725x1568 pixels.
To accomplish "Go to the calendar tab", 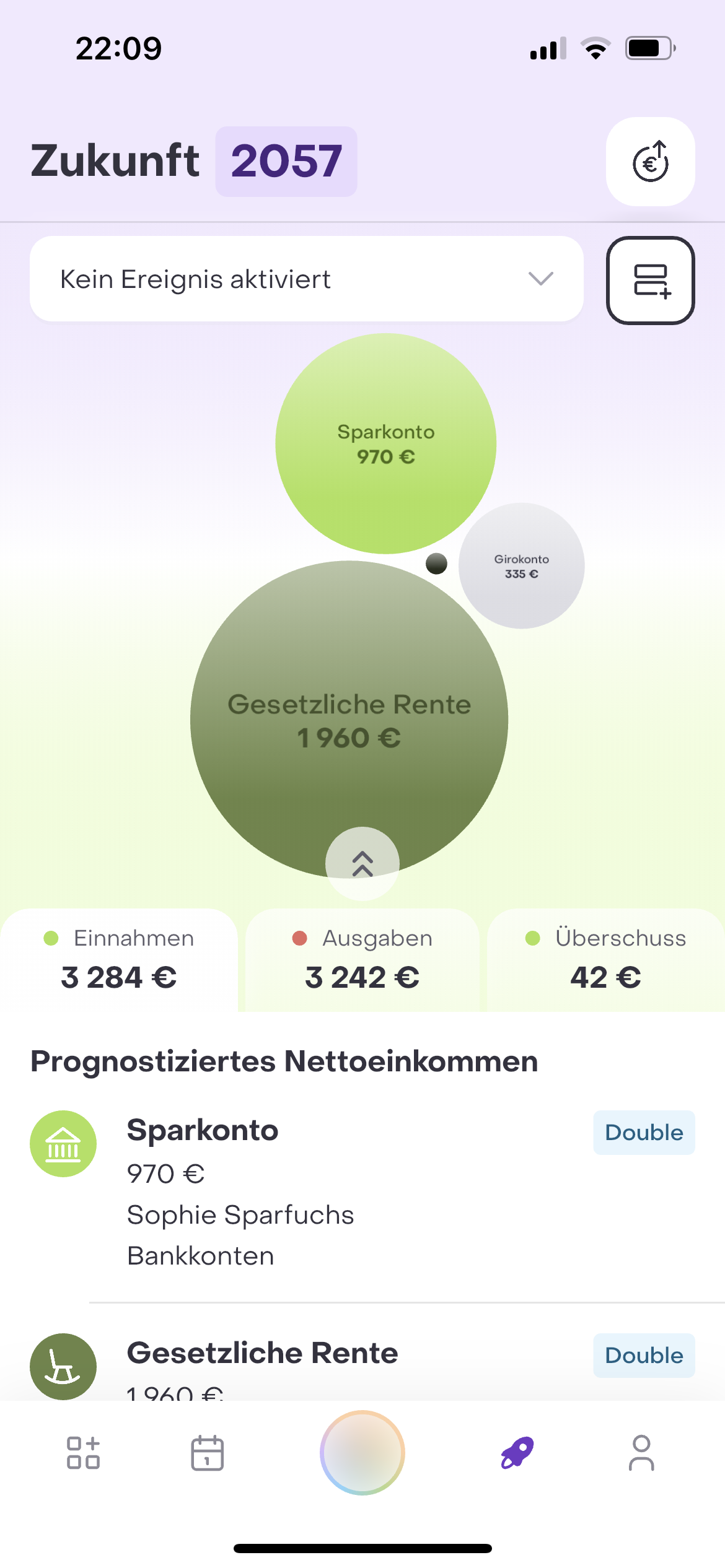I will pos(207,1453).
